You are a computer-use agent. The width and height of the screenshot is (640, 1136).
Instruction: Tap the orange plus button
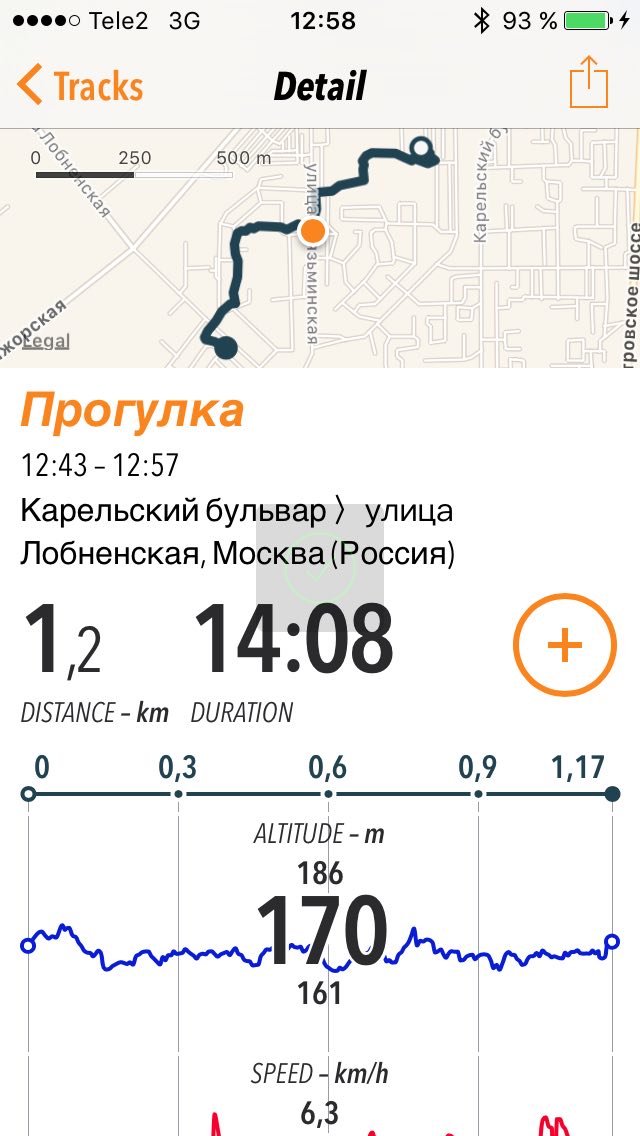pos(565,645)
